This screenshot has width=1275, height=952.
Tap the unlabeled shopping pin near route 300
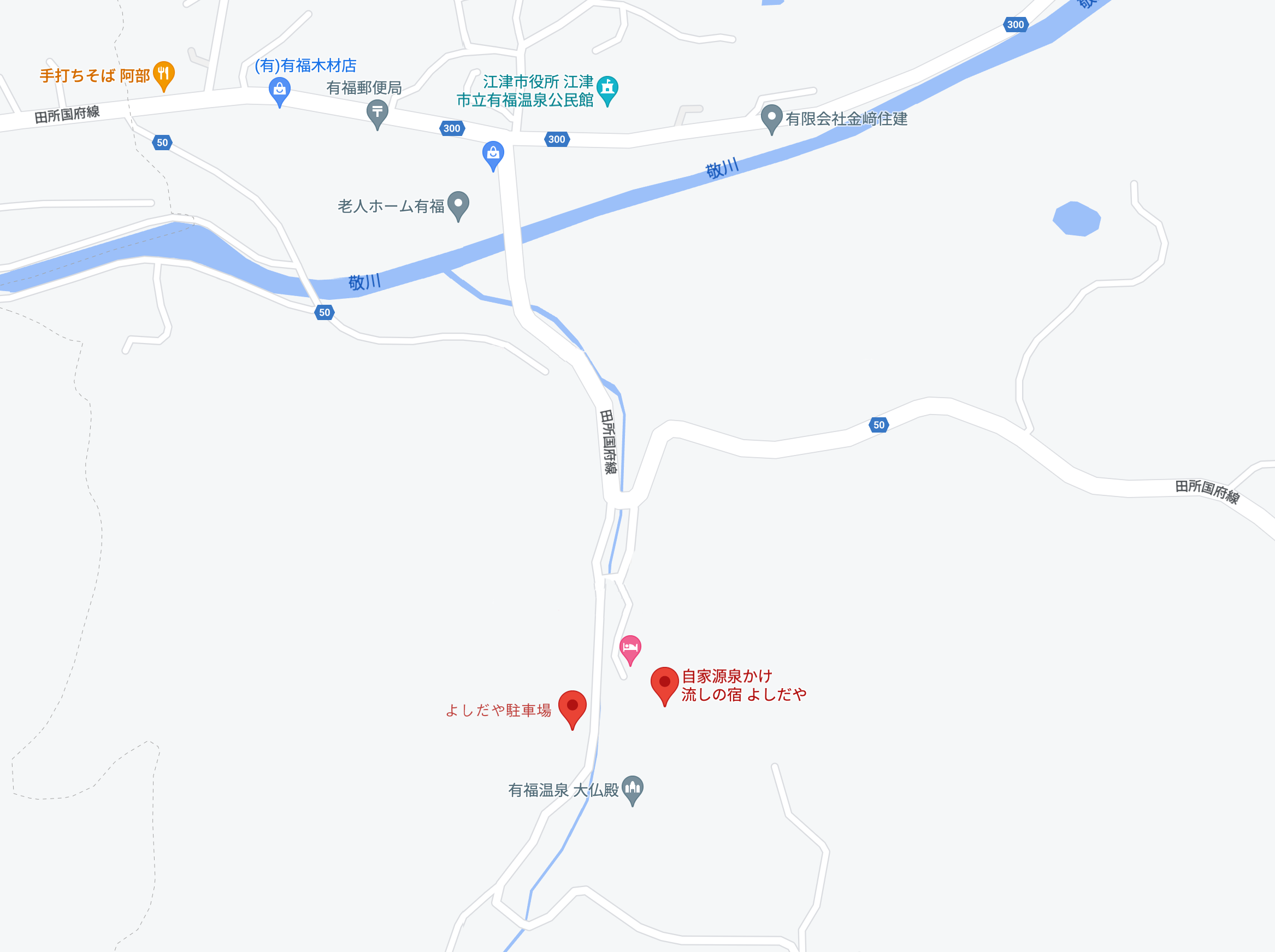pos(493,155)
